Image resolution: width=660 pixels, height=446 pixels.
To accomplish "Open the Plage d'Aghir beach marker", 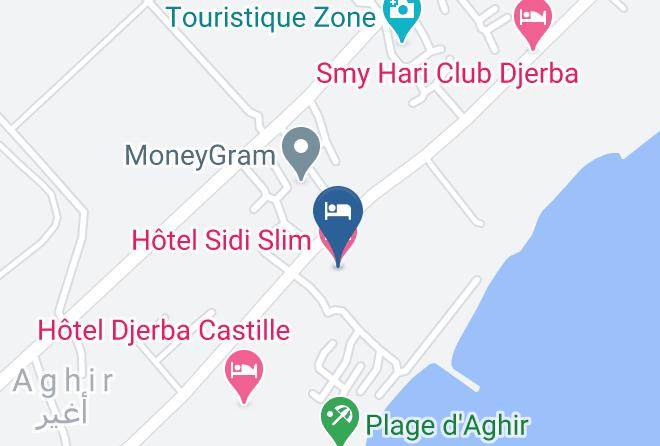I will [340, 420].
